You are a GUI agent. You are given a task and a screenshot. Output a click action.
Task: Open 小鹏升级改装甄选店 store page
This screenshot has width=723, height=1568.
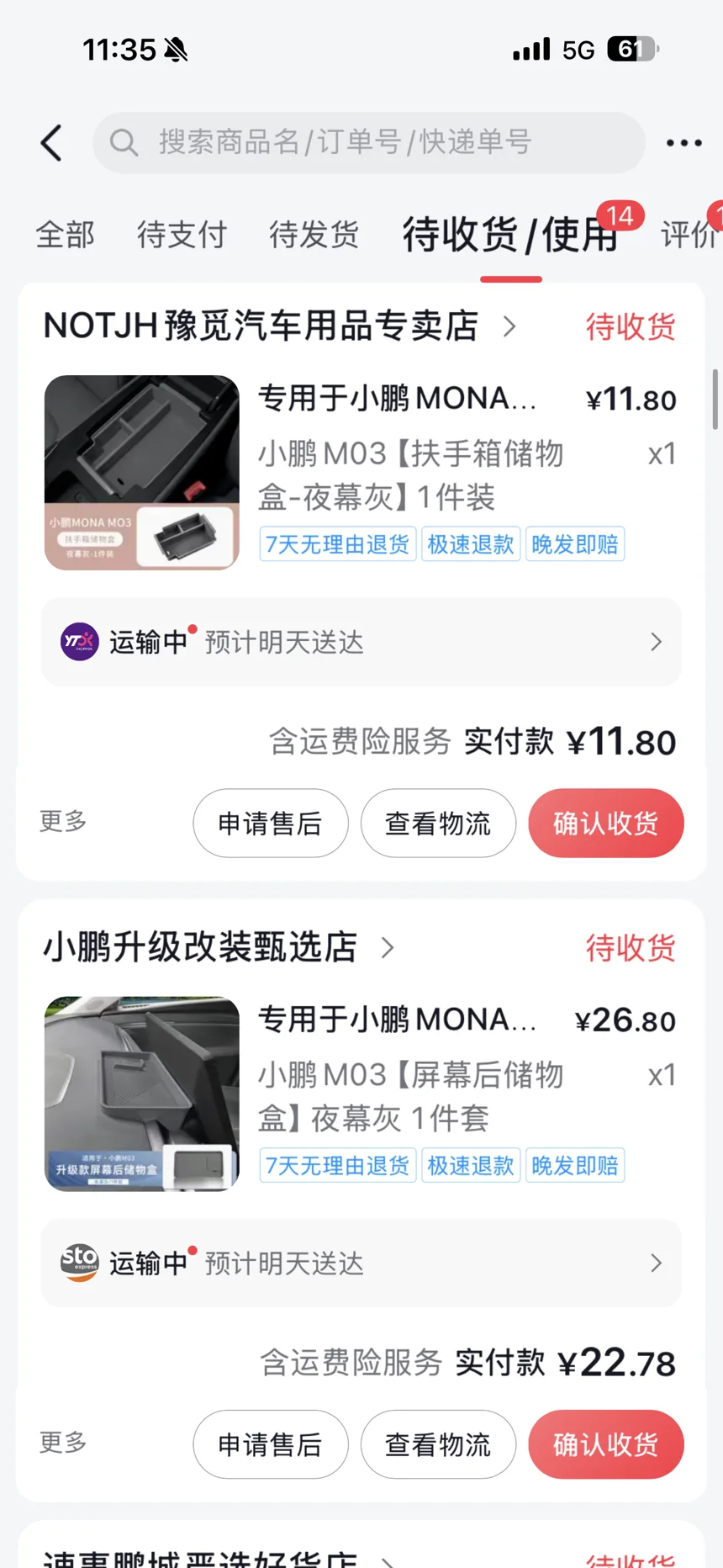click(x=217, y=947)
